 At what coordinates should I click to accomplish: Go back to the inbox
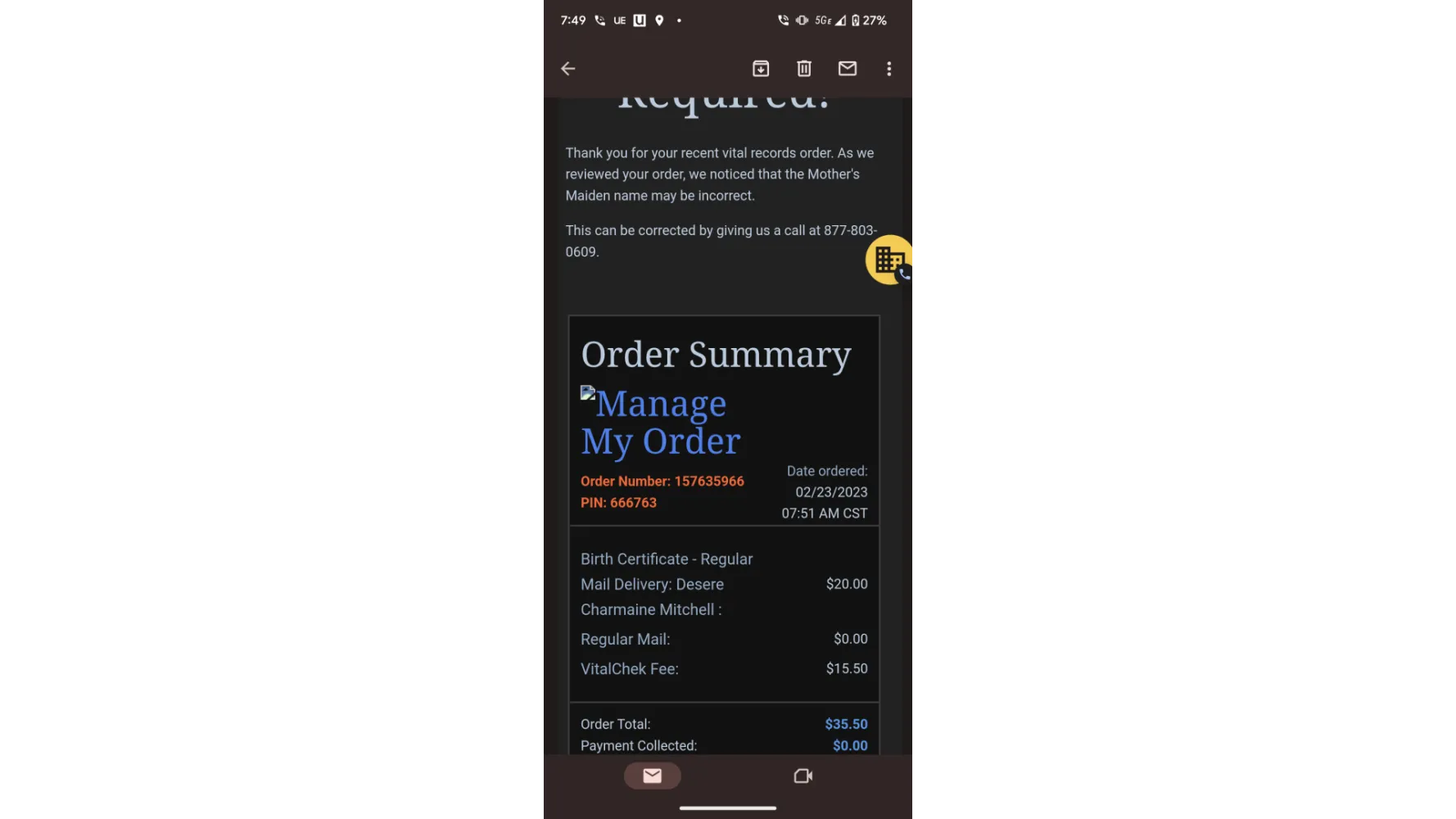567,69
